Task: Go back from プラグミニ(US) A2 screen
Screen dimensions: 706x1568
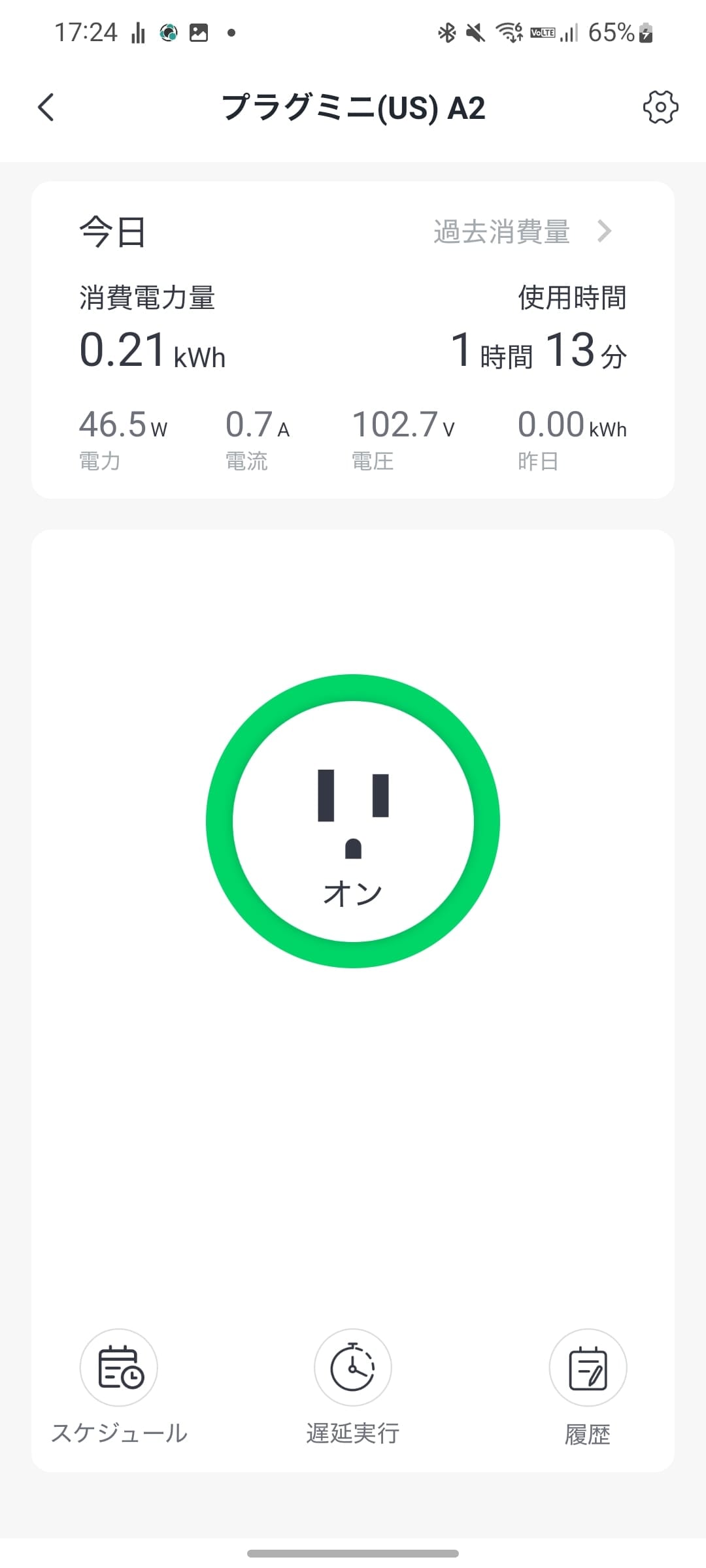Action: [46, 107]
